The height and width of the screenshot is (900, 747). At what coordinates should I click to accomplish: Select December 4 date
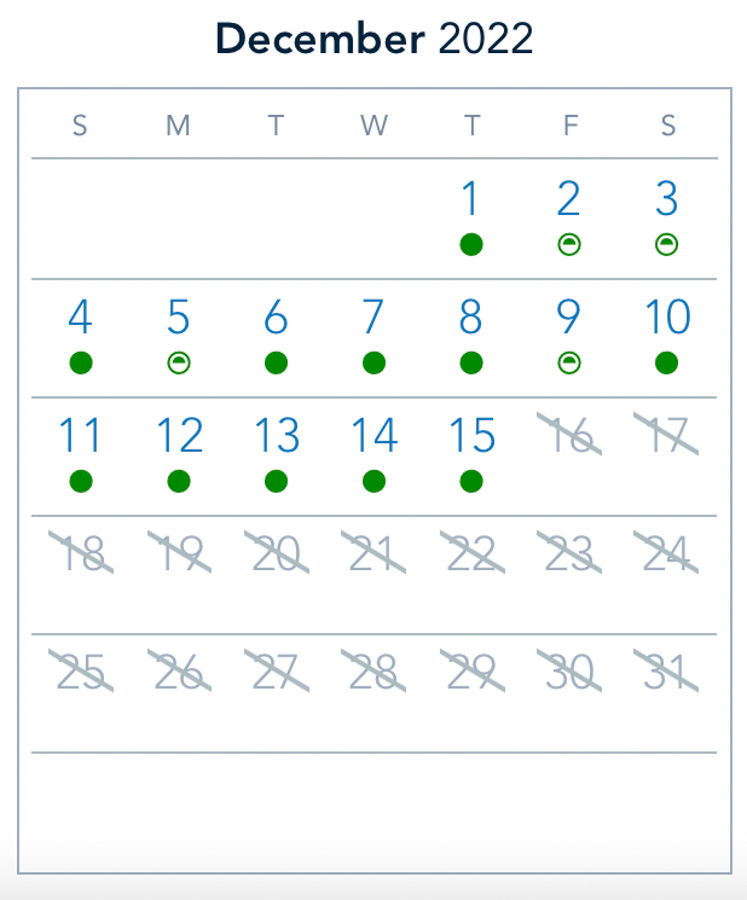pyautogui.click(x=80, y=319)
